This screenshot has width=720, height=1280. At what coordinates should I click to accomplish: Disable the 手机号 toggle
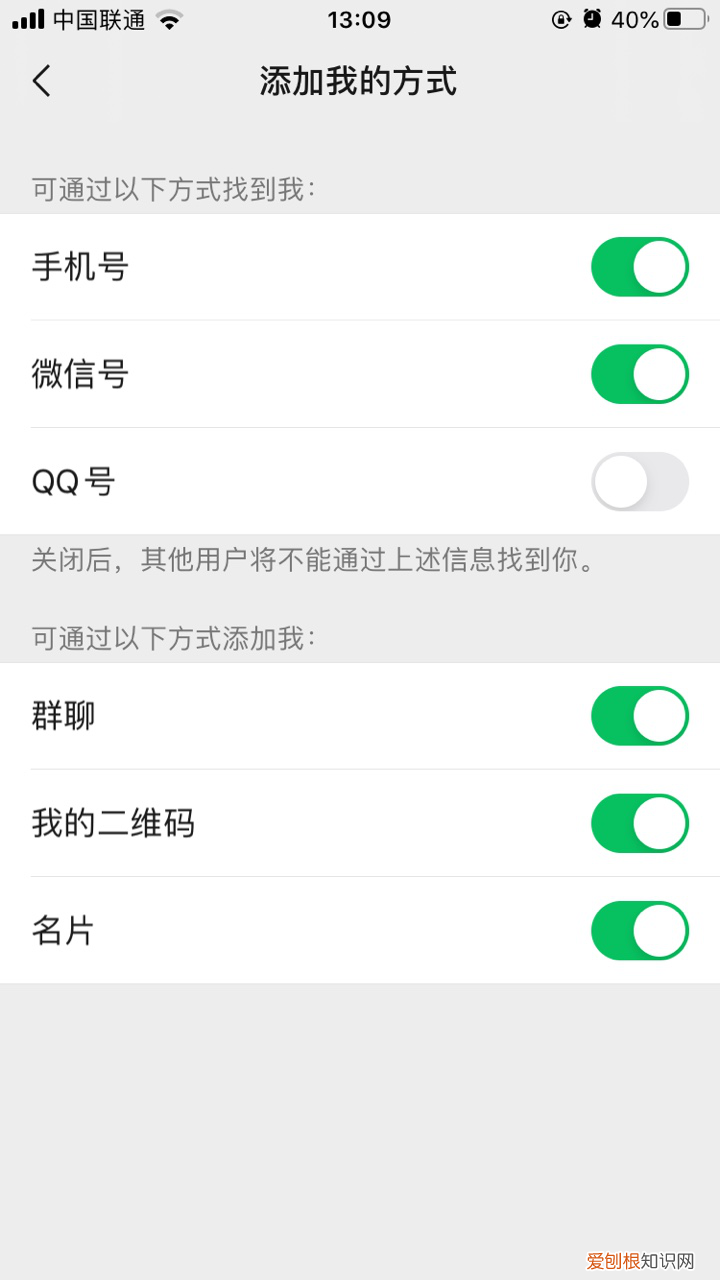tap(639, 266)
